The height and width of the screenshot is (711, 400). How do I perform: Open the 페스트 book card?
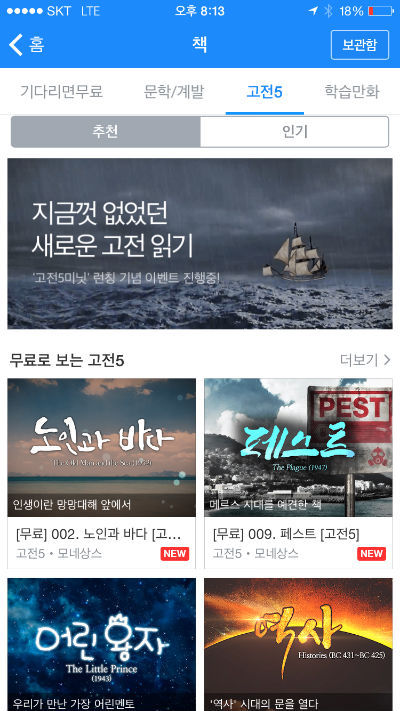pyautogui.click(x=298, y=473)
